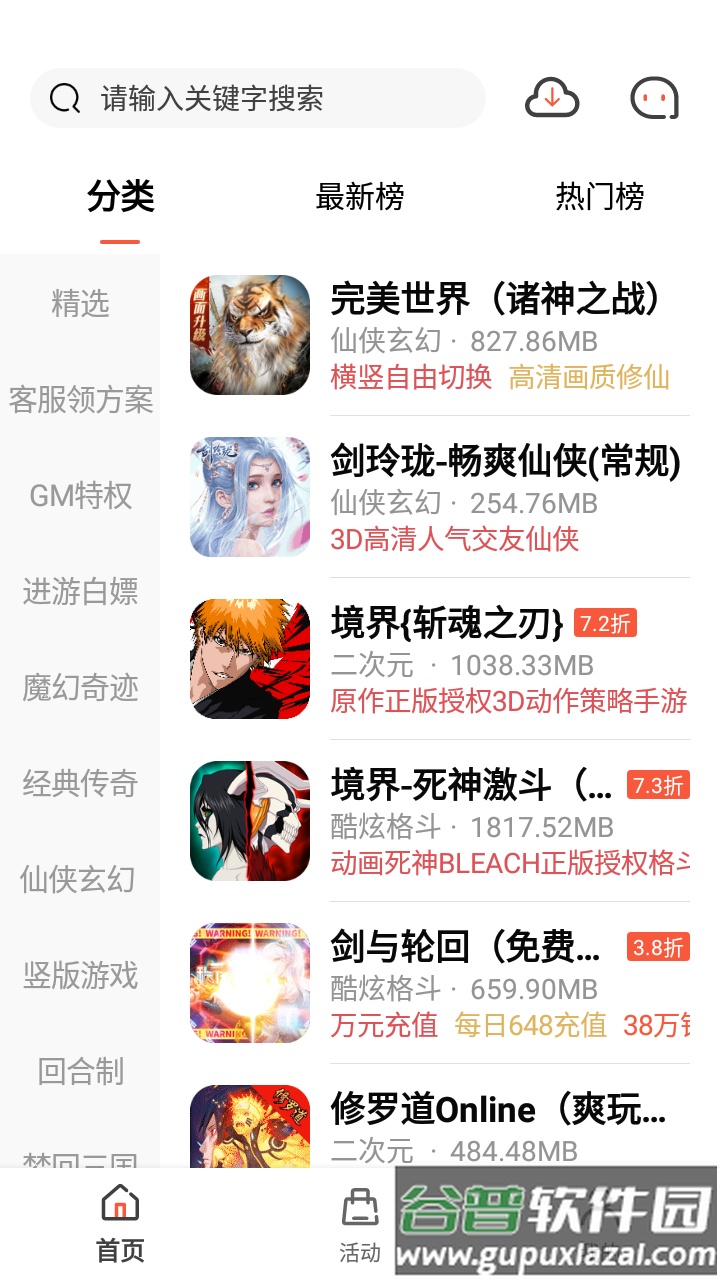Tap the search input field
This screenshot has height=1280, width=720.
pyautogui.click(x=260, y=98)
